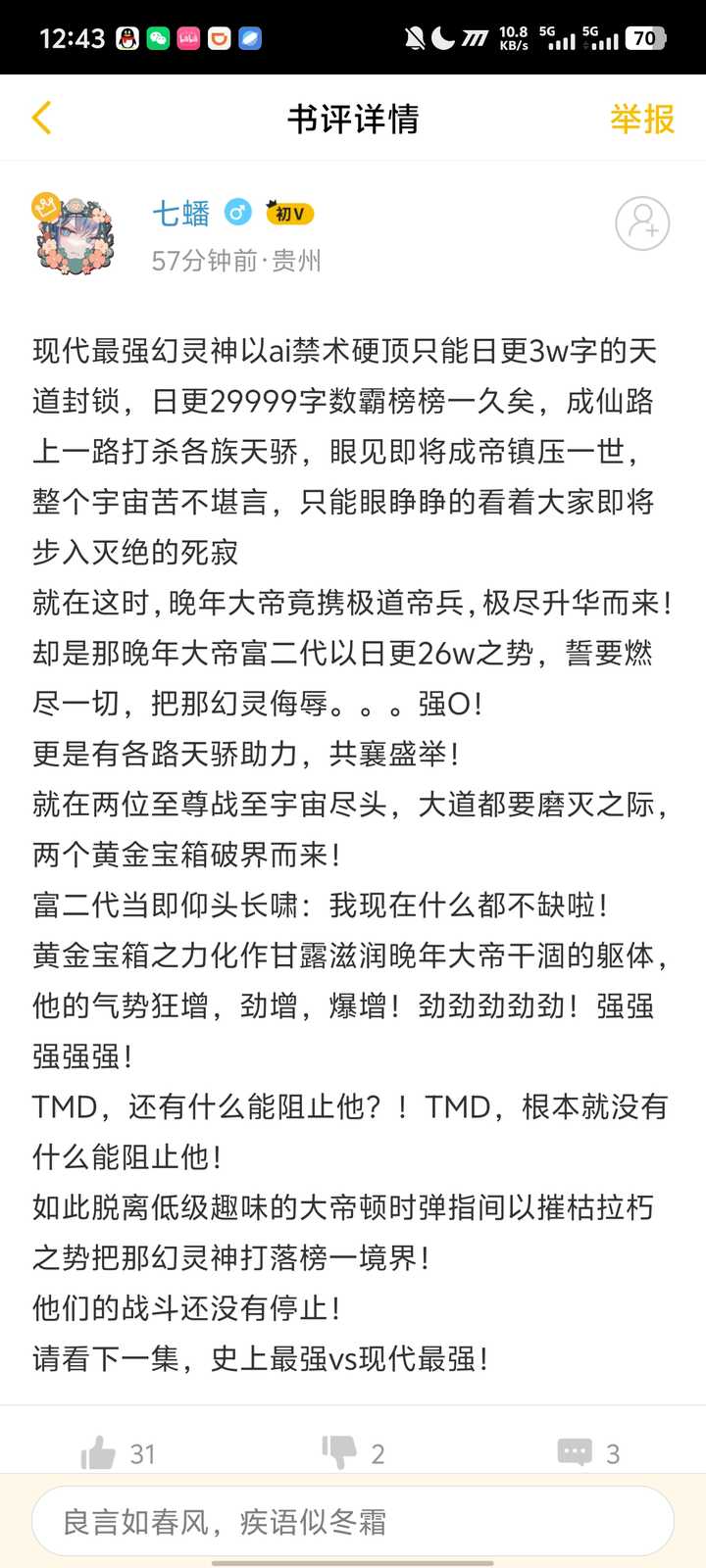Tap the comment box 良言如春风
The image size is (706, 1568).
click(x=353, y=1521)
